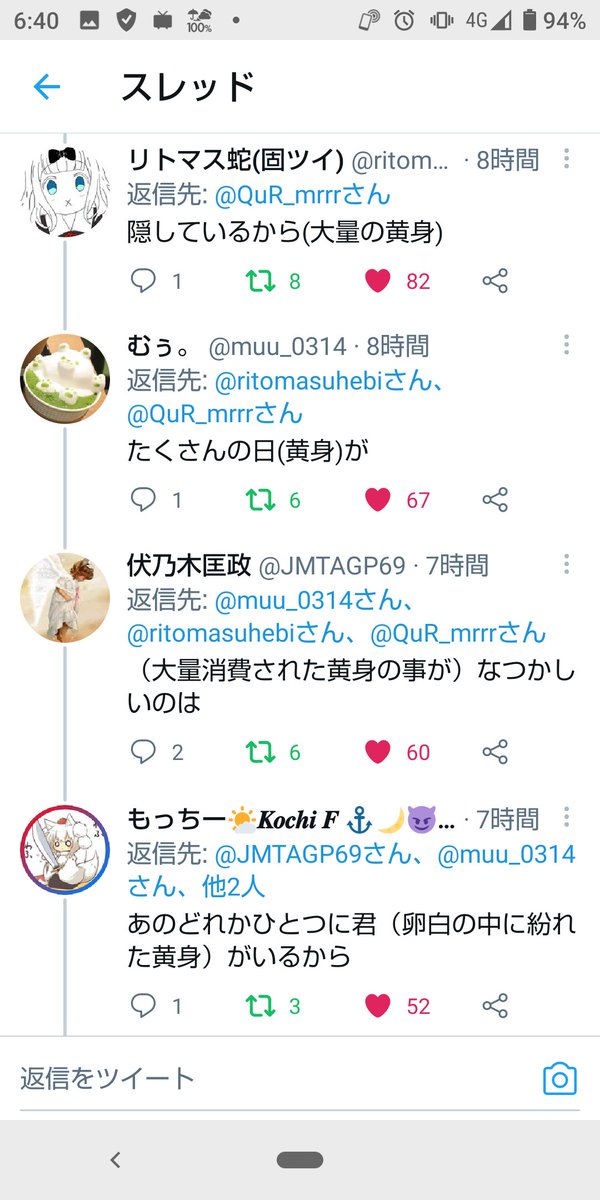Like リトマス蛇's tweet
Screen dimensions: 600x1200
pos(377,282)
